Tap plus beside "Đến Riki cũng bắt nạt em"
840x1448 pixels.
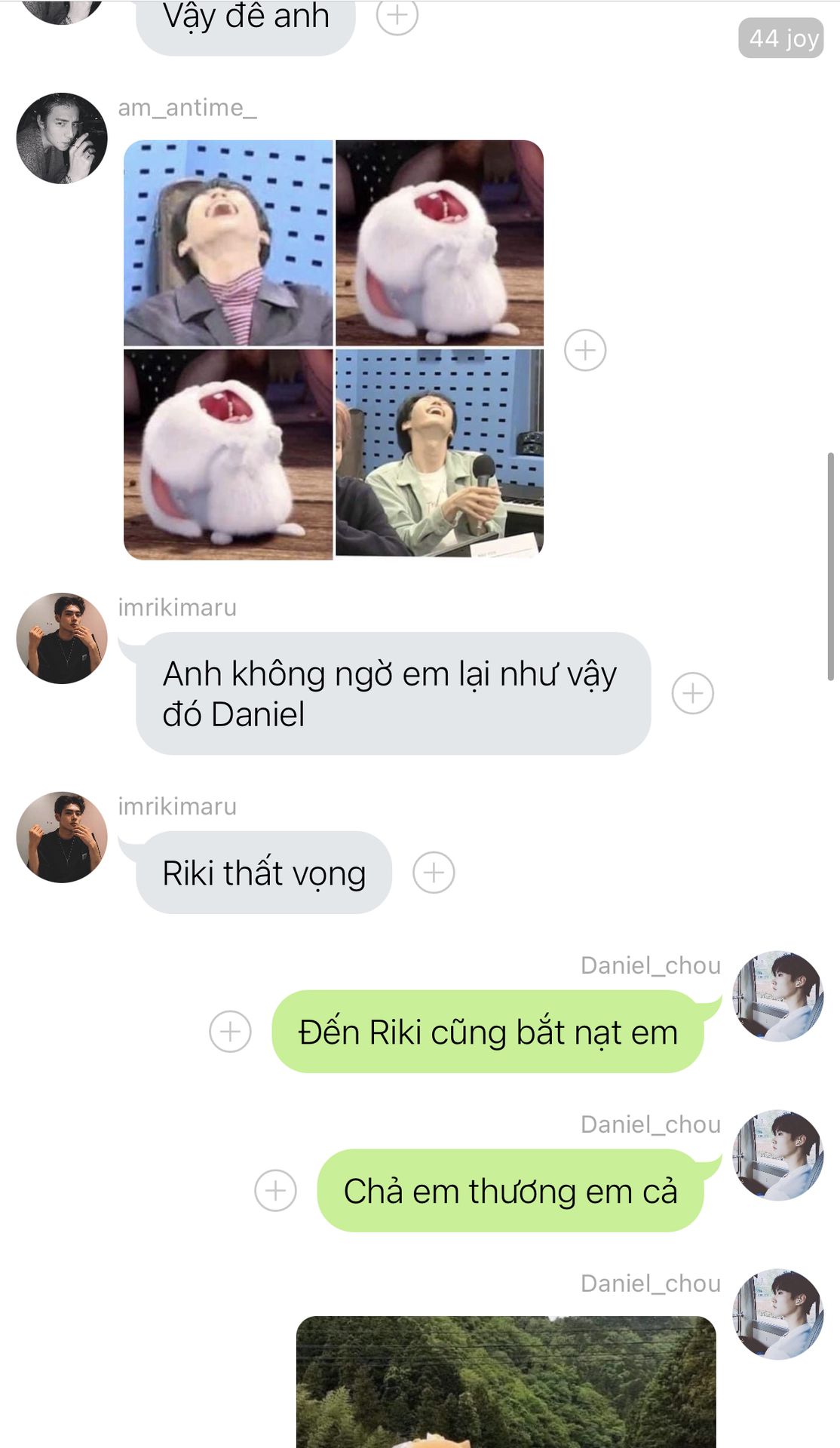coord(230,1031)
